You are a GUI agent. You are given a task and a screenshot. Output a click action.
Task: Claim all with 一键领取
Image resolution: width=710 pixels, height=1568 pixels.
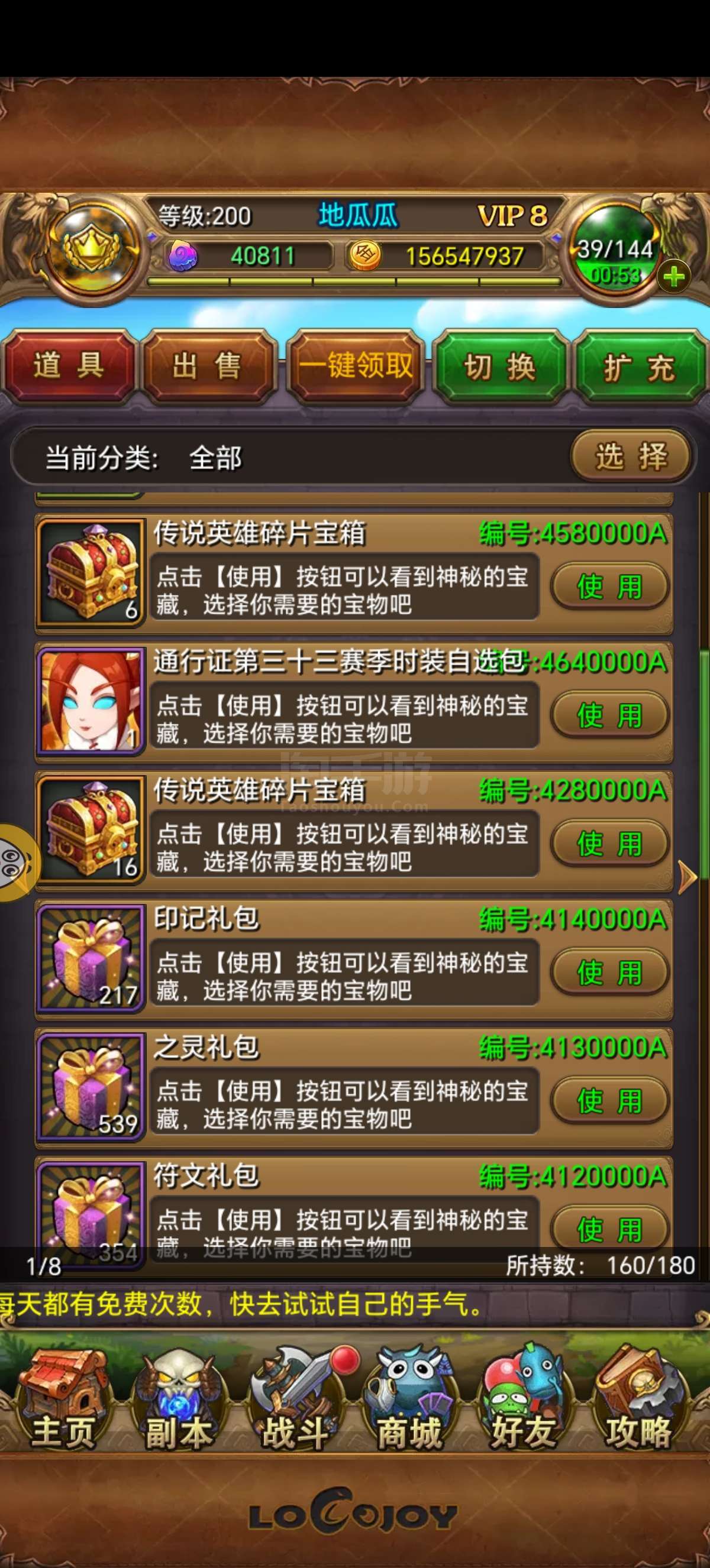[355, 367]
